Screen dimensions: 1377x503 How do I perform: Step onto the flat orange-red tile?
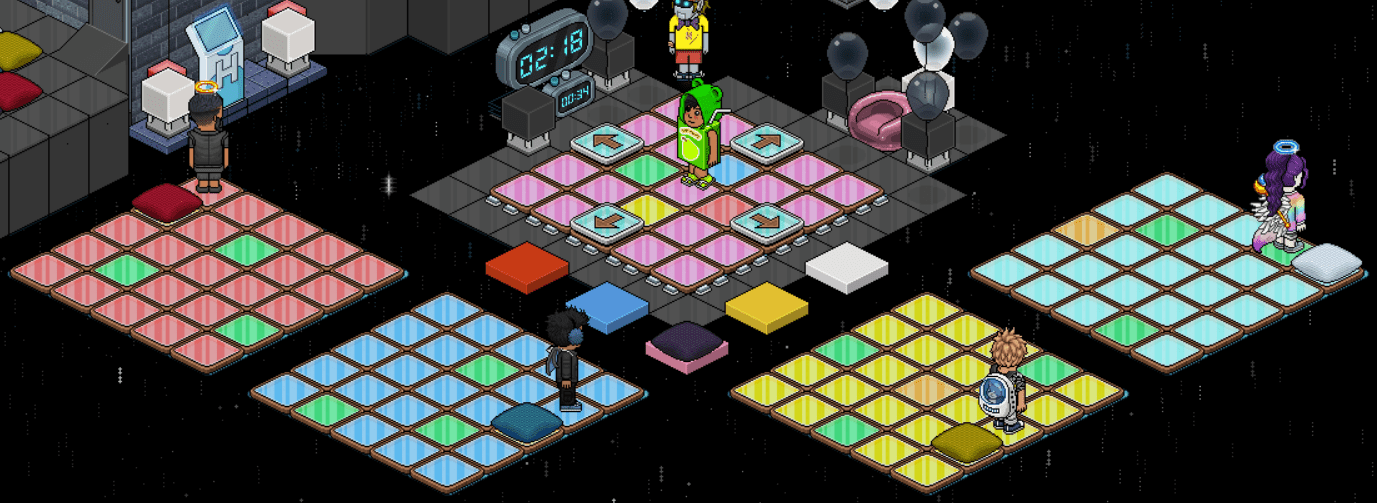pyautogui.click(x=527, y=265)
